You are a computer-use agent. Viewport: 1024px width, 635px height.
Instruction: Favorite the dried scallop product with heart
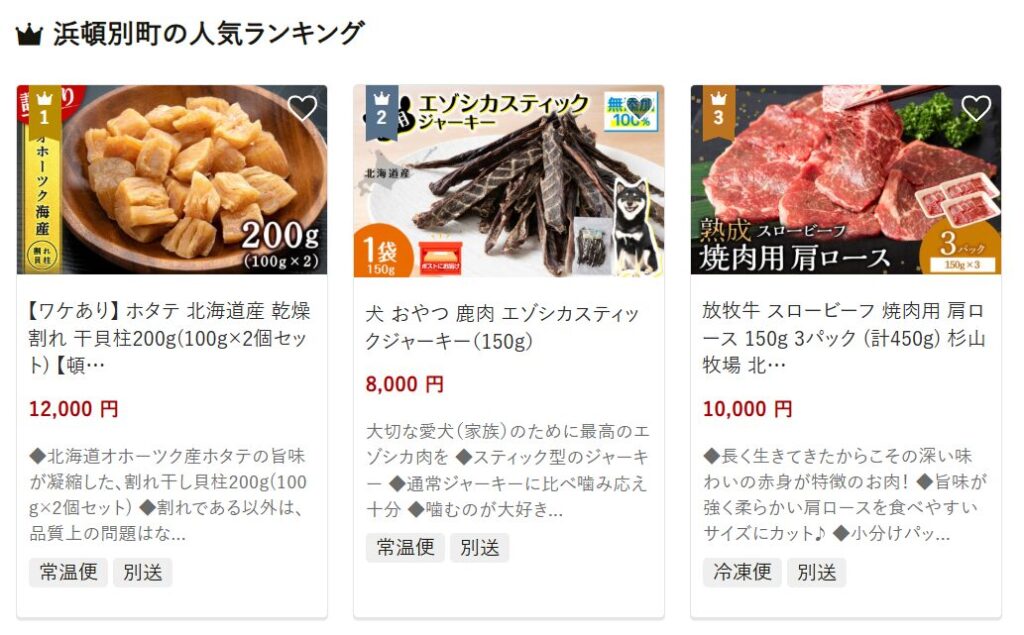tap(301, 108)
